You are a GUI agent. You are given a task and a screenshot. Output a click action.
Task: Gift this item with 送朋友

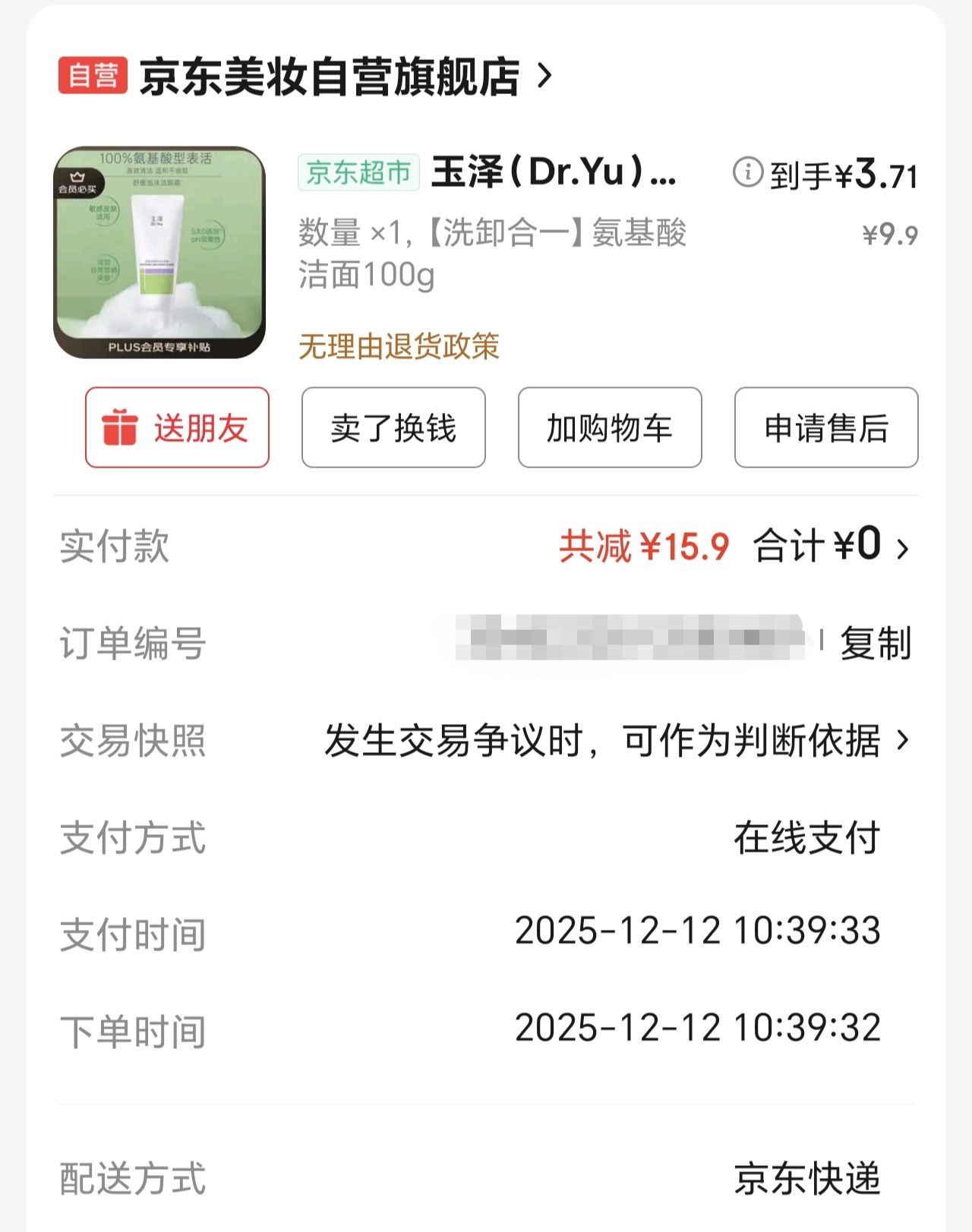click(x=177, y=427)
